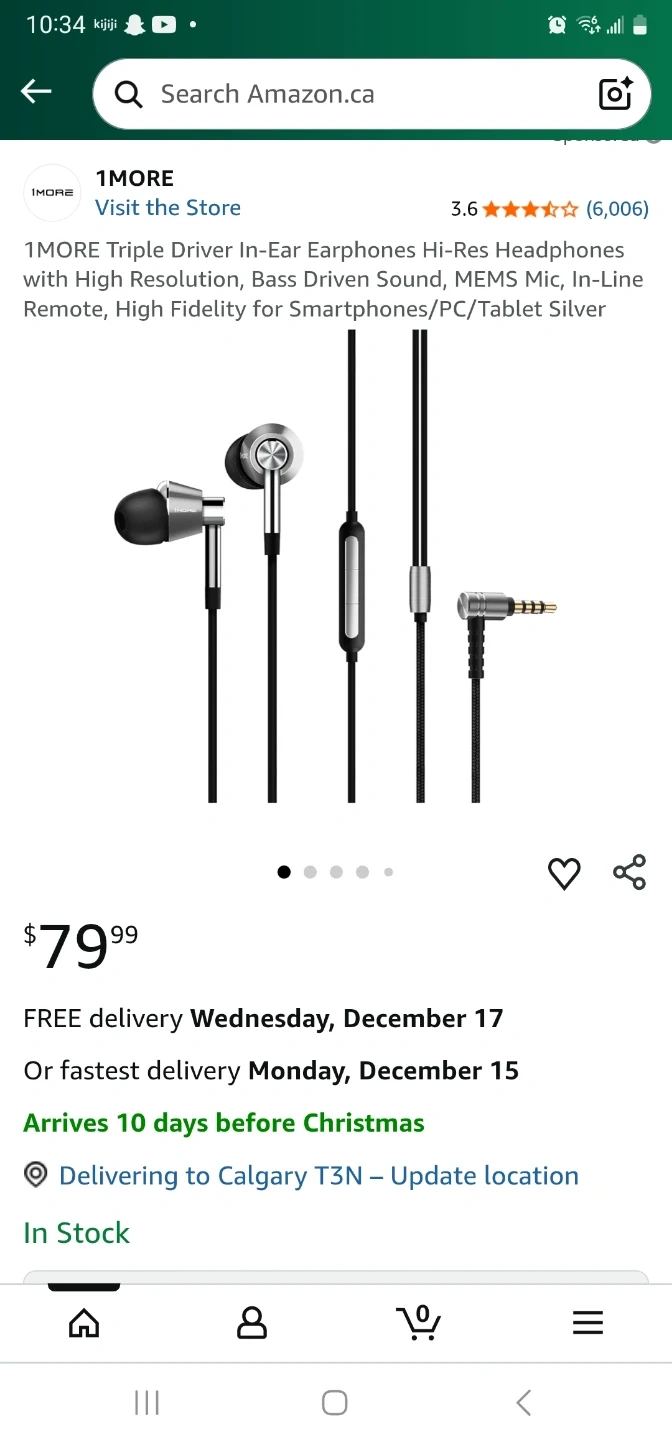Screen dimensions: 672x1440
Task: Switch to the Home tab
Action: coord(84,1322)
